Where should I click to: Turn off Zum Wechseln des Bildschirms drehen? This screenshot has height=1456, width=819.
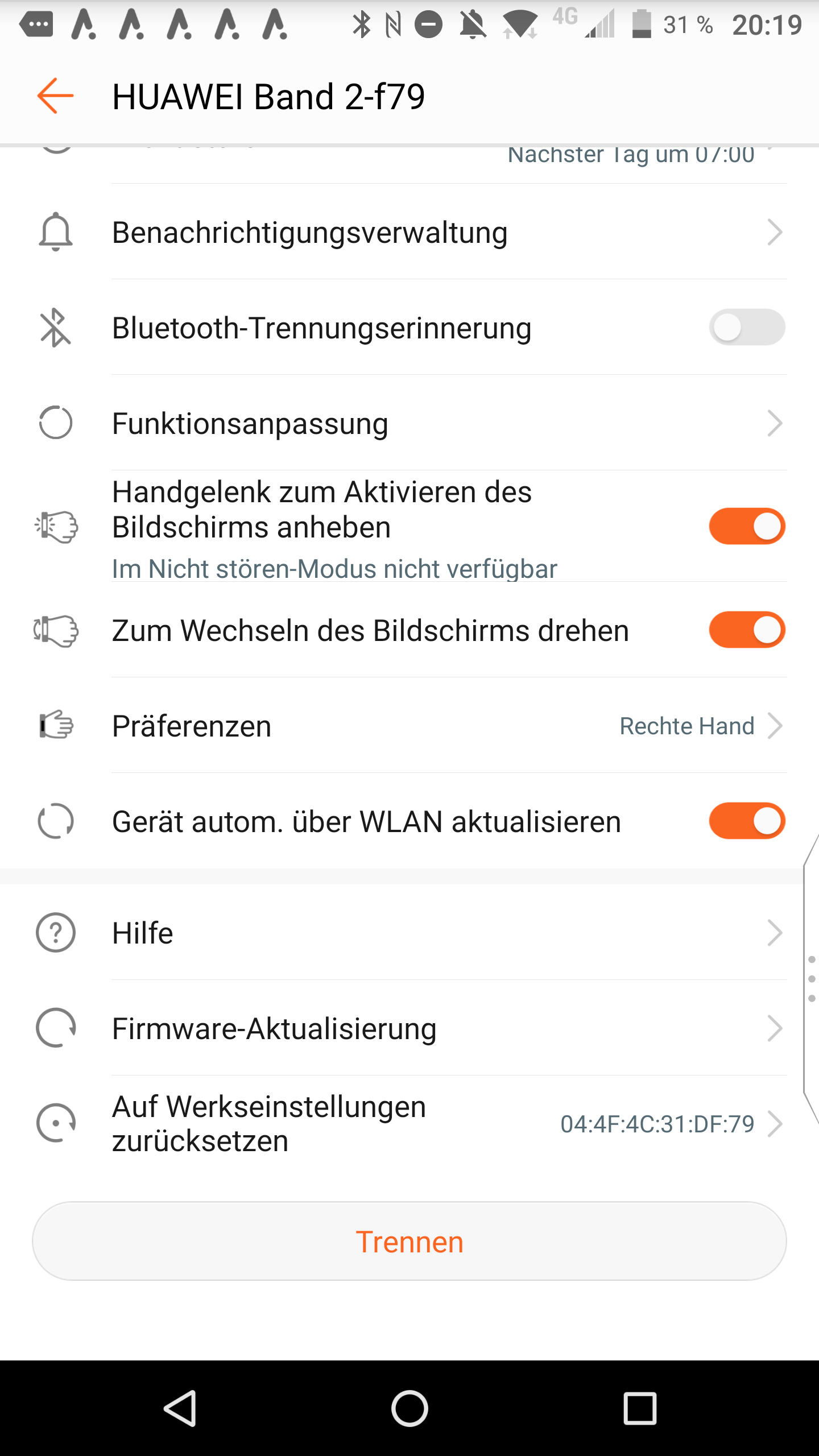click(746, 630)
